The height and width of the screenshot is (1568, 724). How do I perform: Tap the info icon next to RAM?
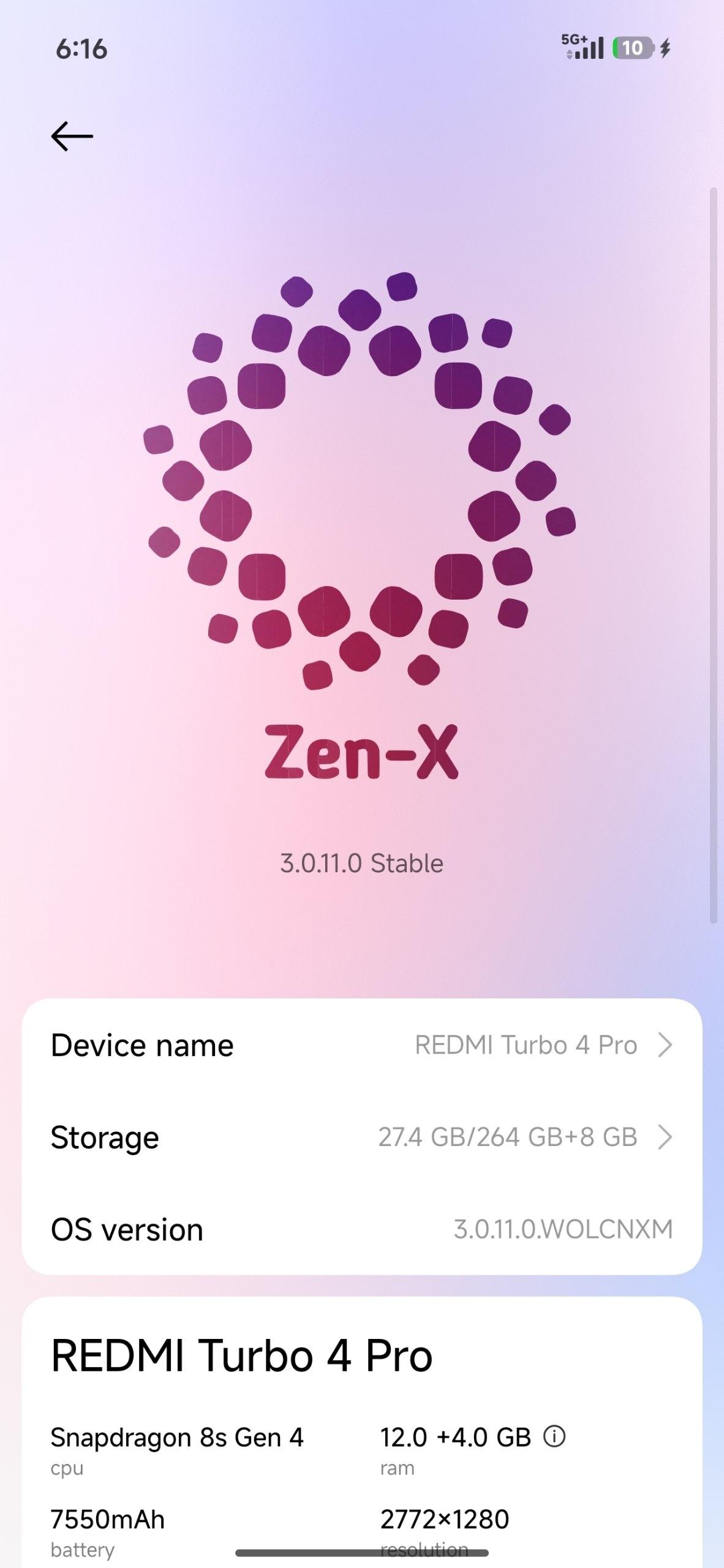pyautogui.click(x=554, y=1436)
